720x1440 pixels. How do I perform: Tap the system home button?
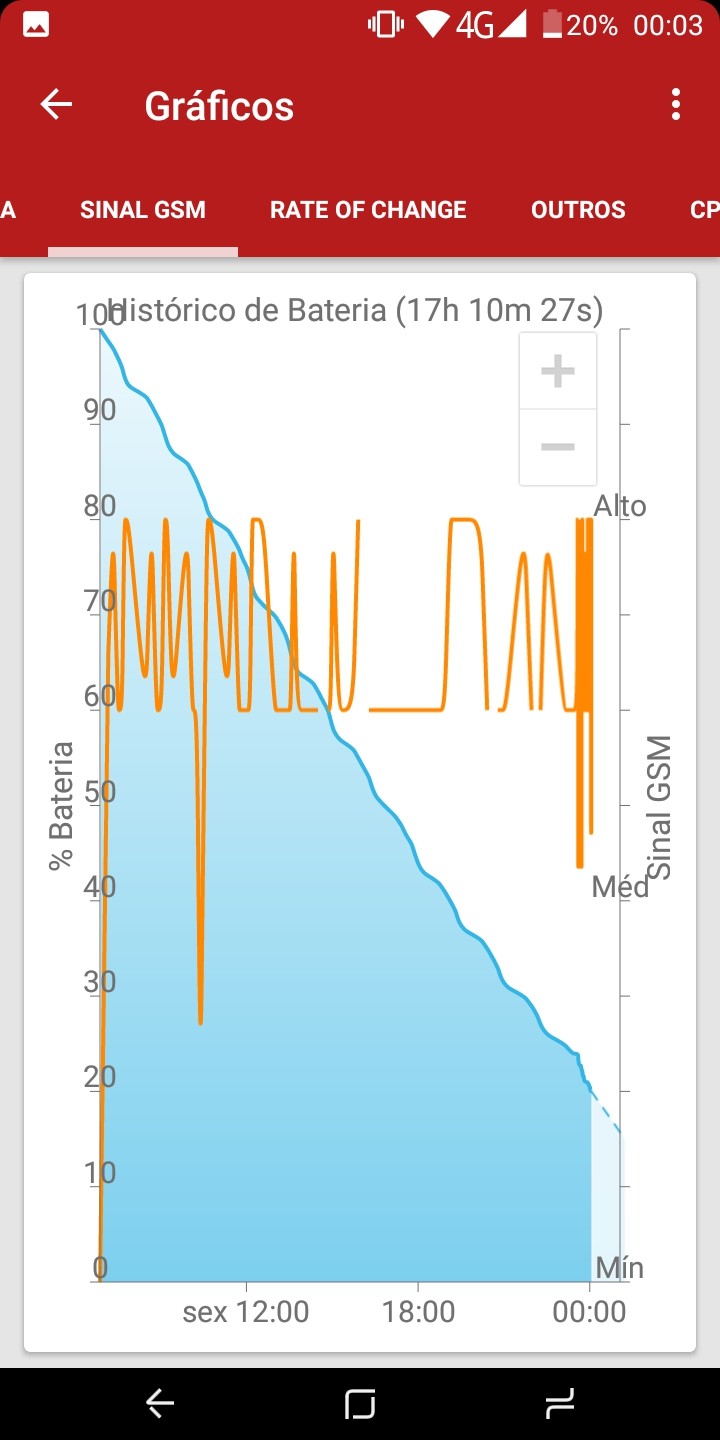point(360,1404)
